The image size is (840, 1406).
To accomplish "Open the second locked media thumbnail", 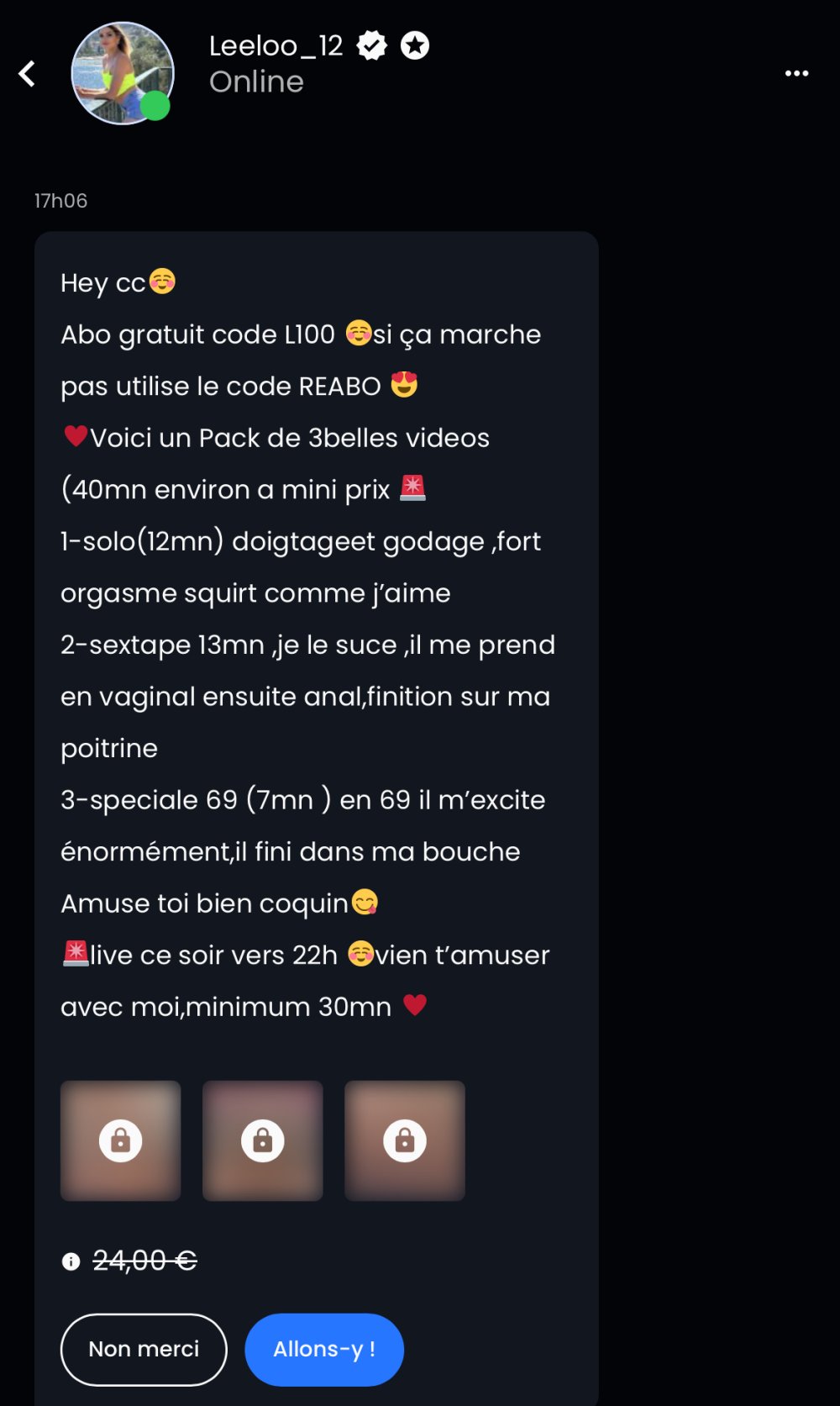I will pyautogui.click(x=263, y=1140).
